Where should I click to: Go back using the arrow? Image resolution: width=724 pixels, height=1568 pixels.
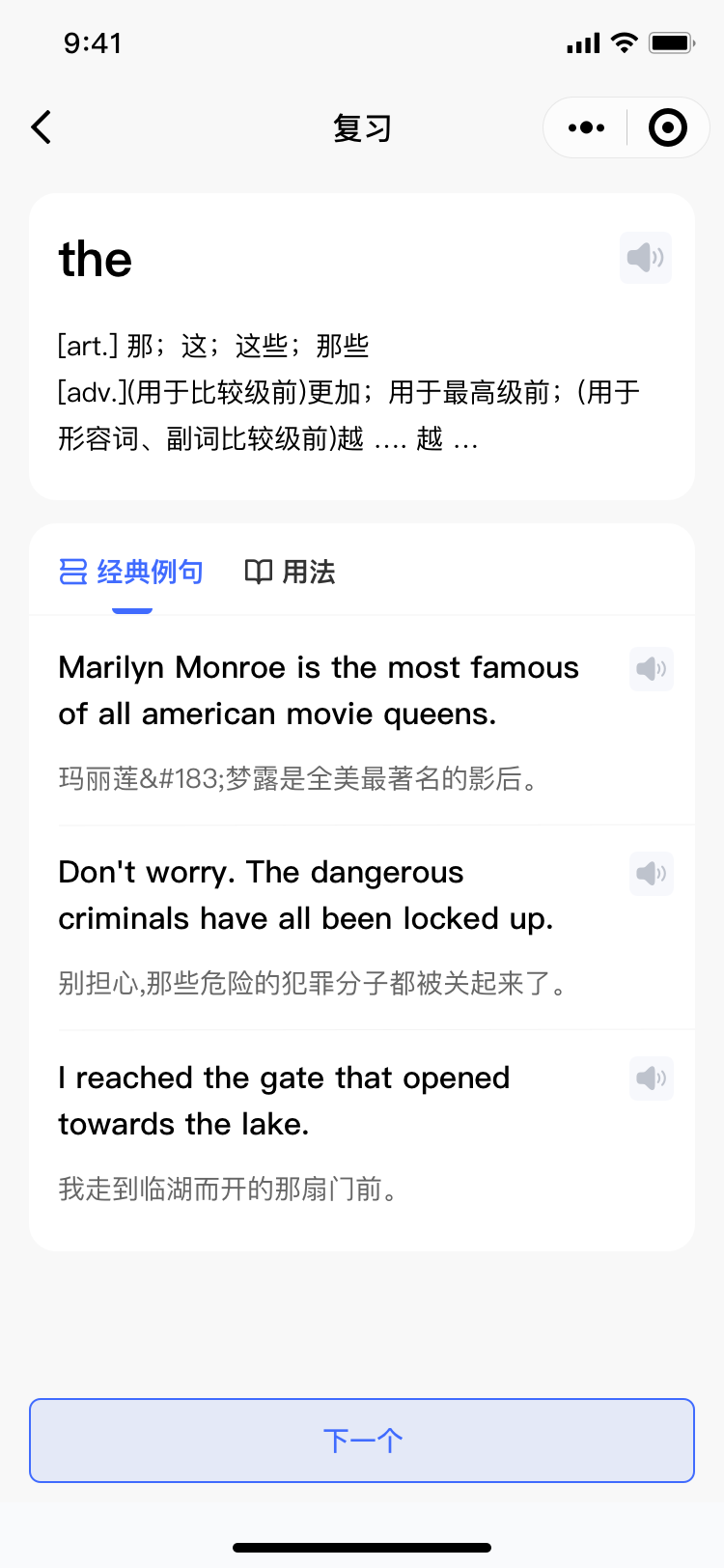click(42, 127)
